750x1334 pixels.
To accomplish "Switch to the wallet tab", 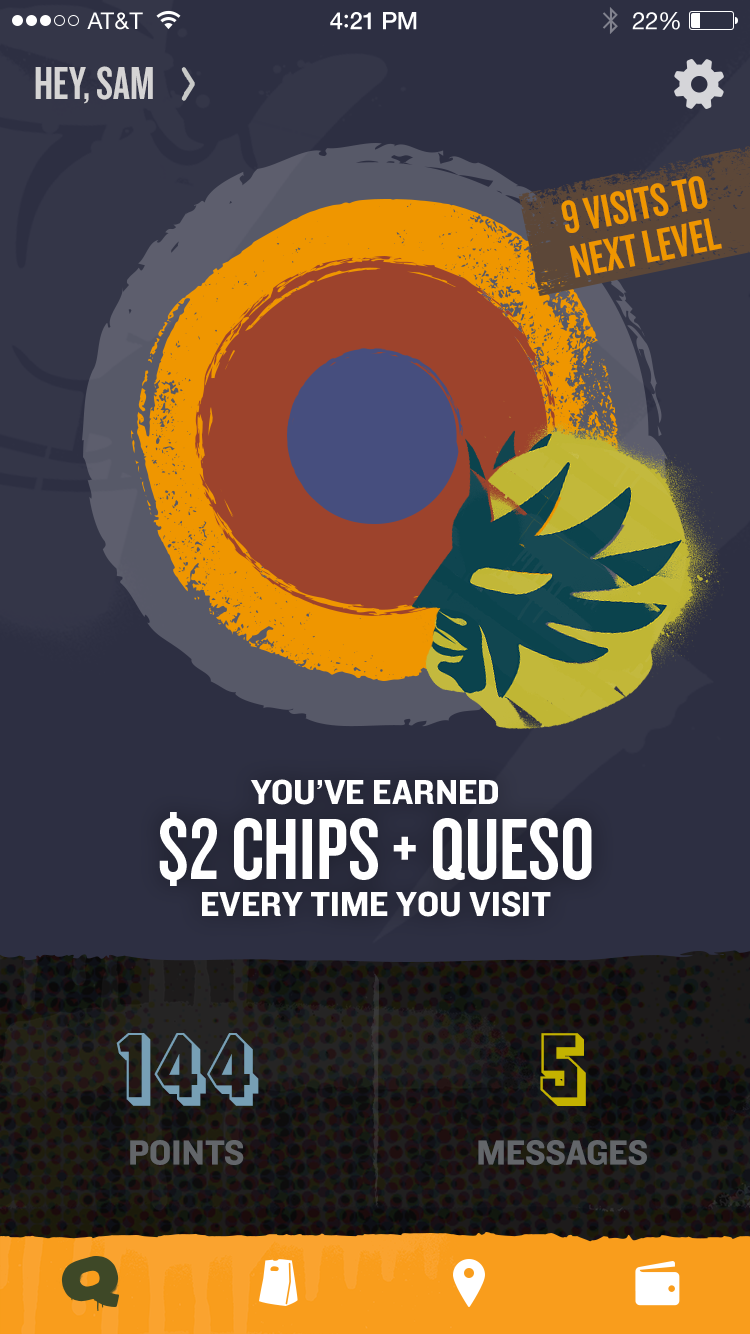I will tap(657, 1284).
